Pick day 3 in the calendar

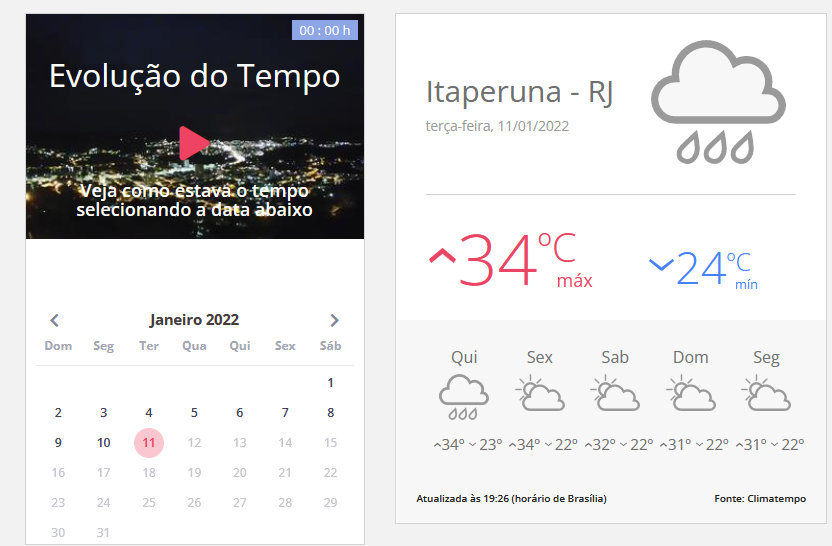point(103,413)
